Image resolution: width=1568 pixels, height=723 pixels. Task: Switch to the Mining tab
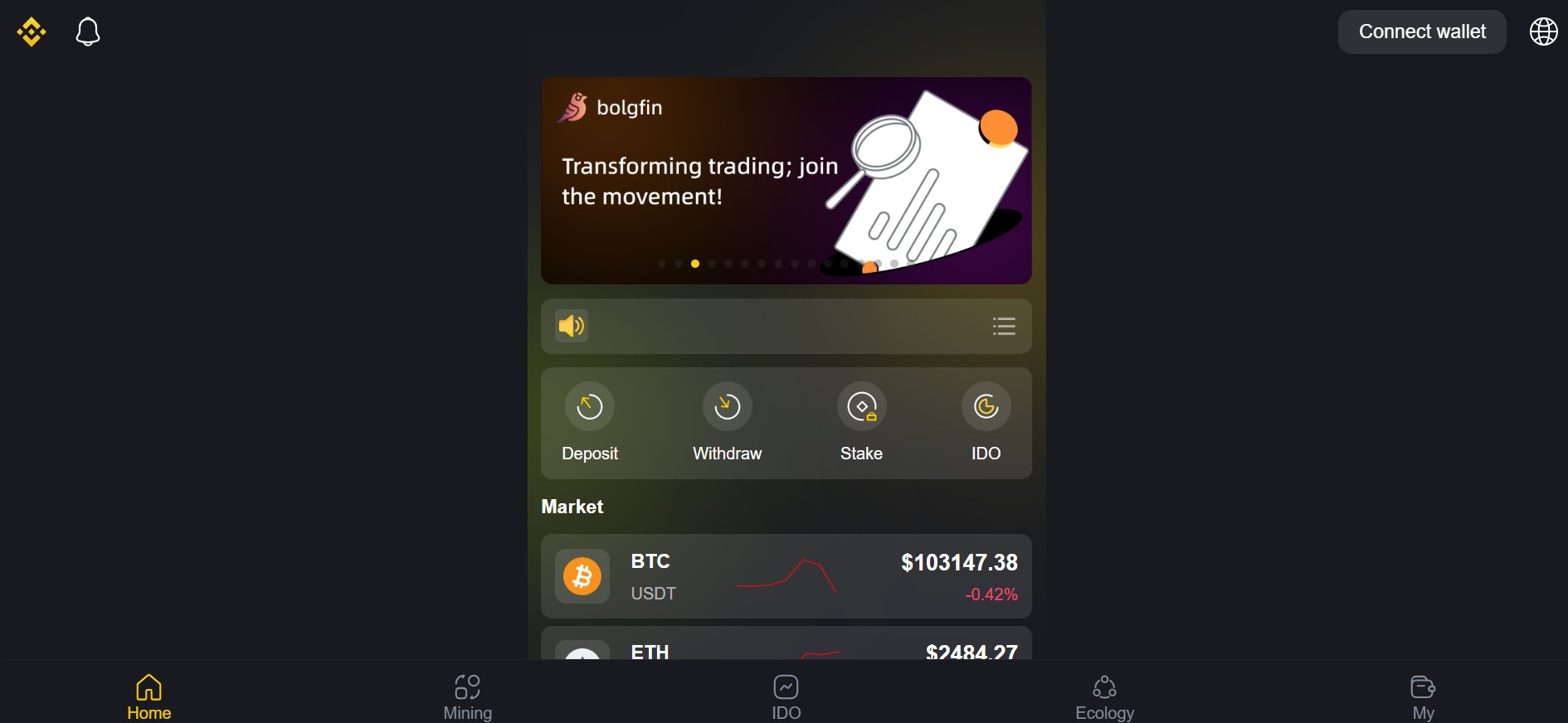point(467,696)
